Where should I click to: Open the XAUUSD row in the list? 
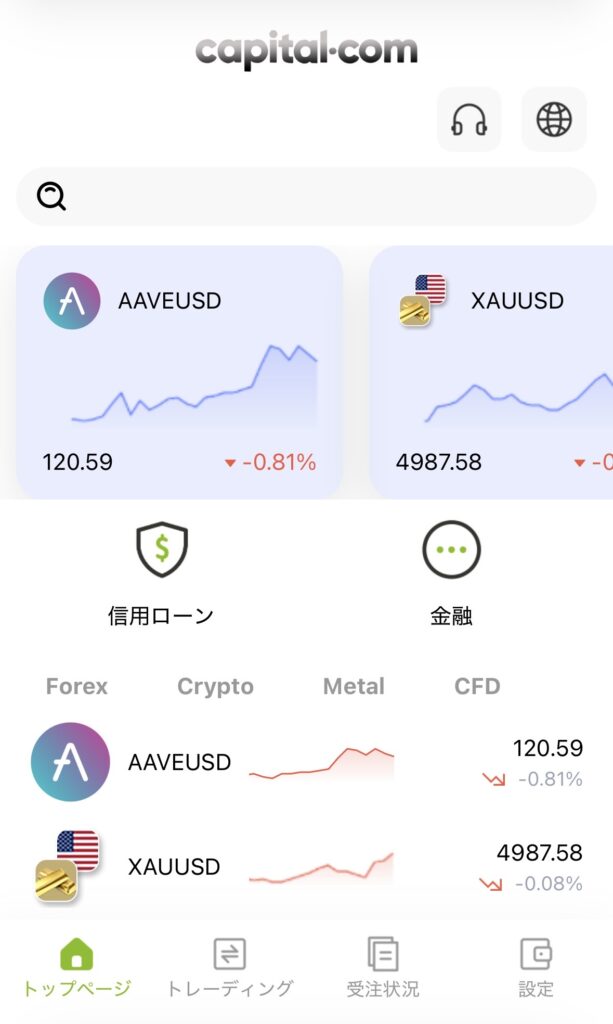click(x=306, y=866)
